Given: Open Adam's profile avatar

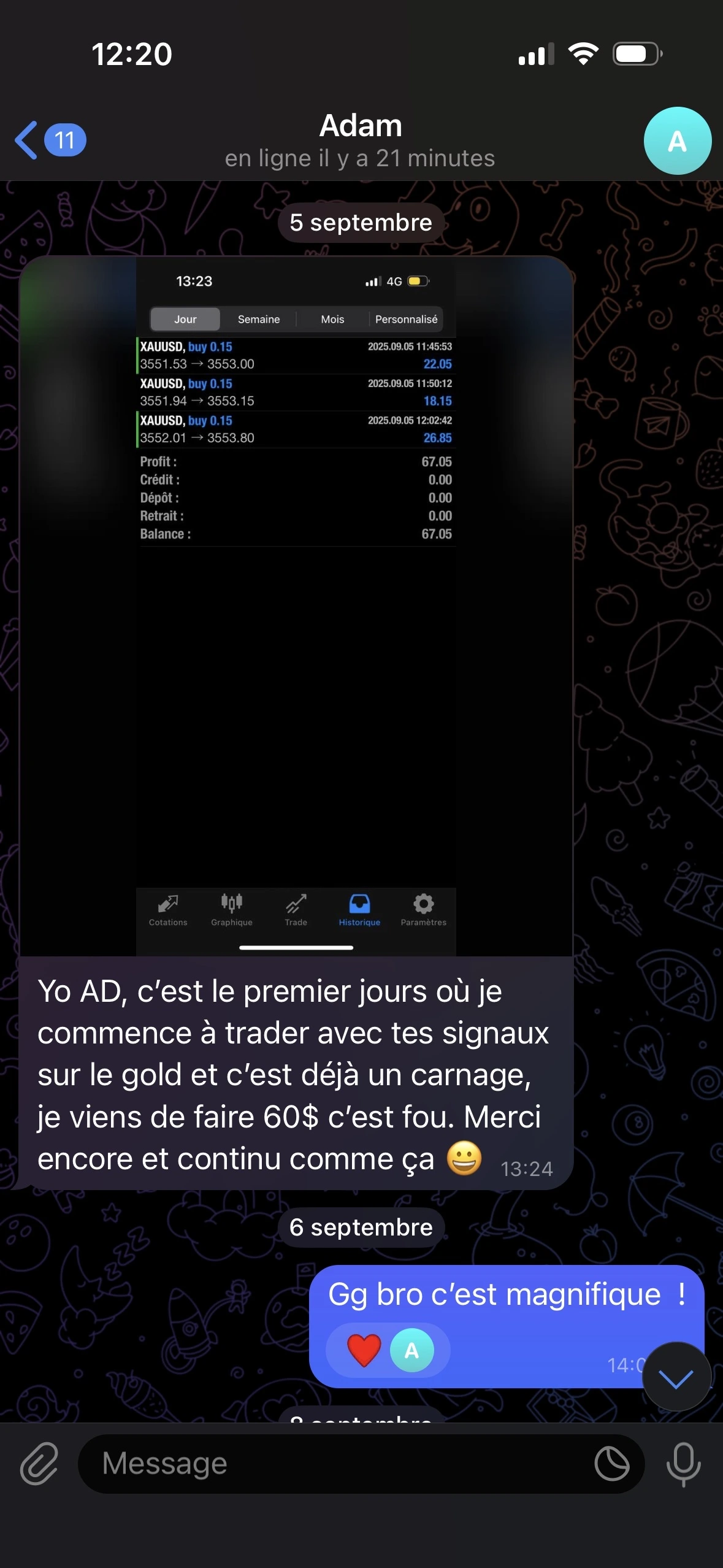Looking at the screenshot, I should (677, 141).
